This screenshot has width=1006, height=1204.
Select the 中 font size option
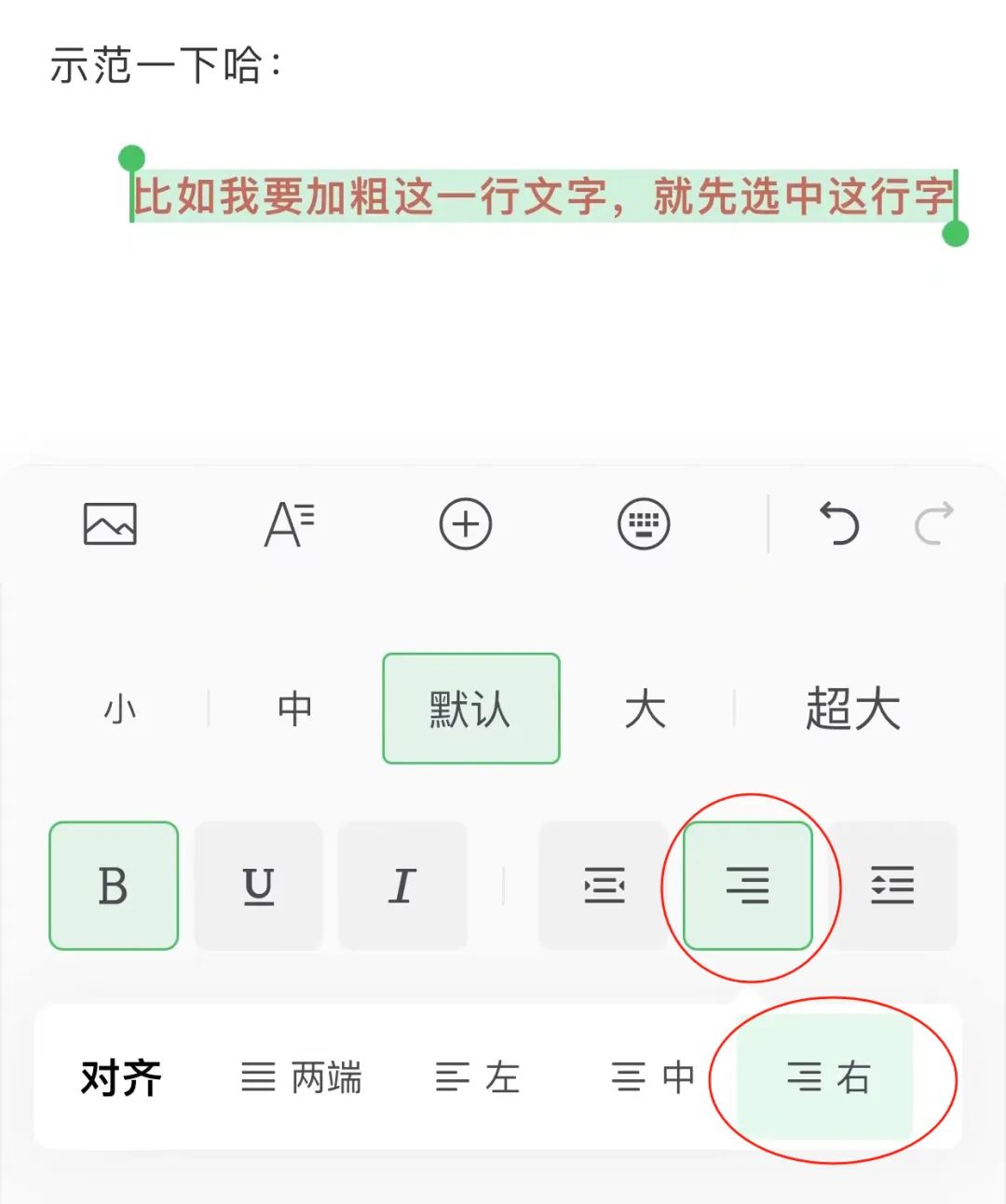point(294,710)
